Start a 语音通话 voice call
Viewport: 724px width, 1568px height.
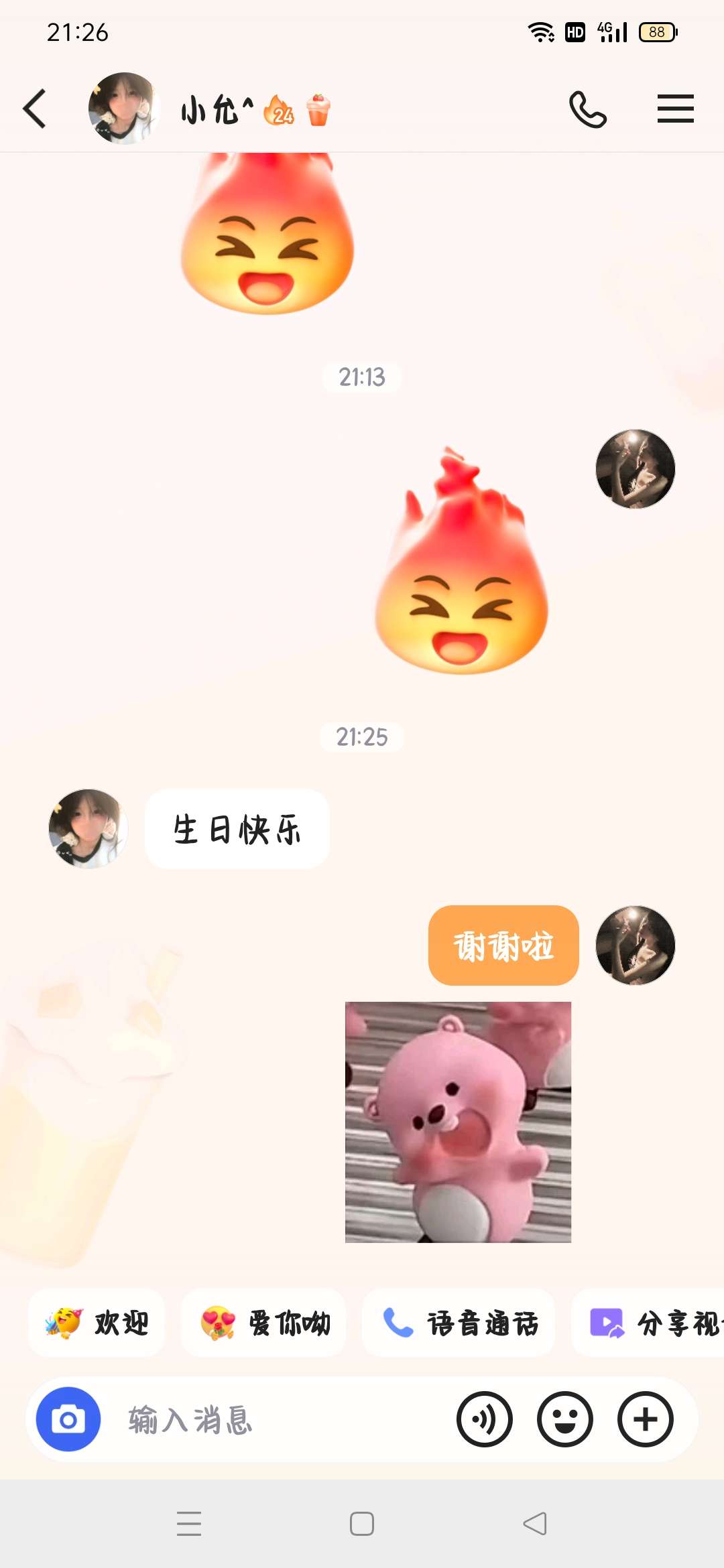pyautogui.click(x=459, y=1323)
